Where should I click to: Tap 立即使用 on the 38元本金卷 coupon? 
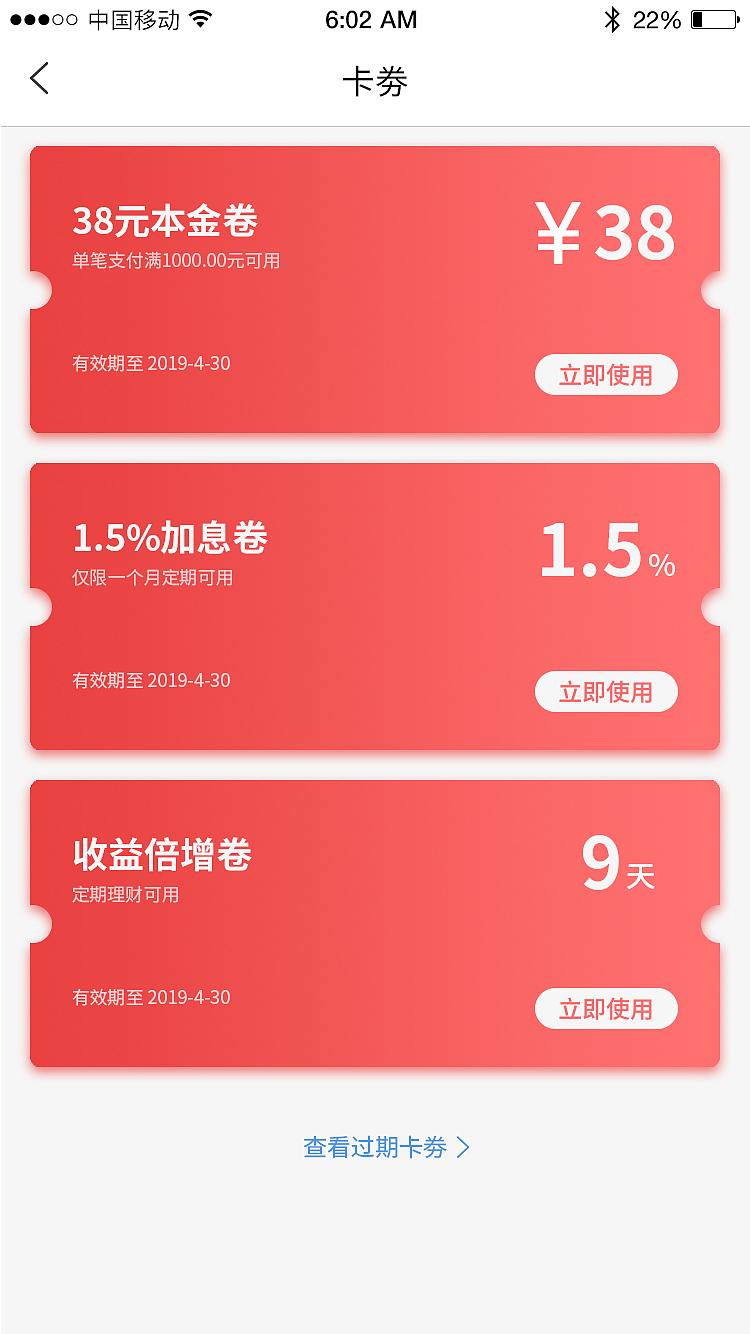[x=606, y=374]
